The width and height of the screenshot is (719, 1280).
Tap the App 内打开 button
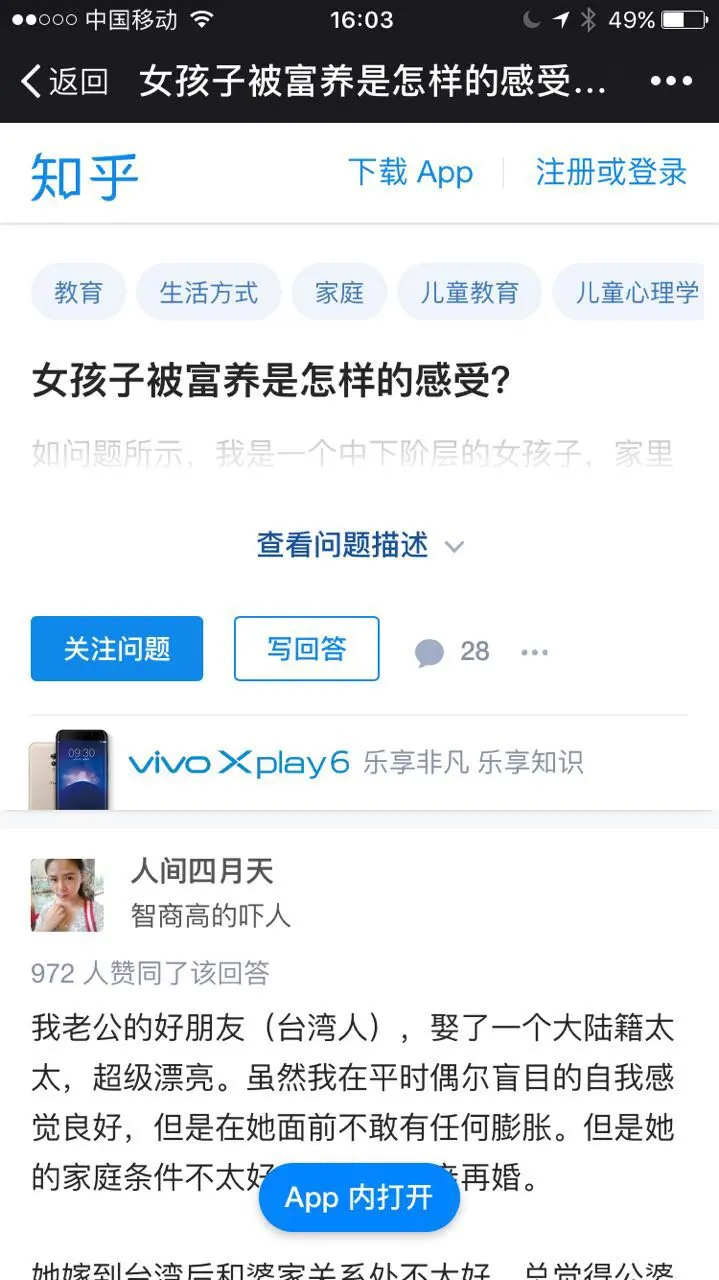point(359,1197)
